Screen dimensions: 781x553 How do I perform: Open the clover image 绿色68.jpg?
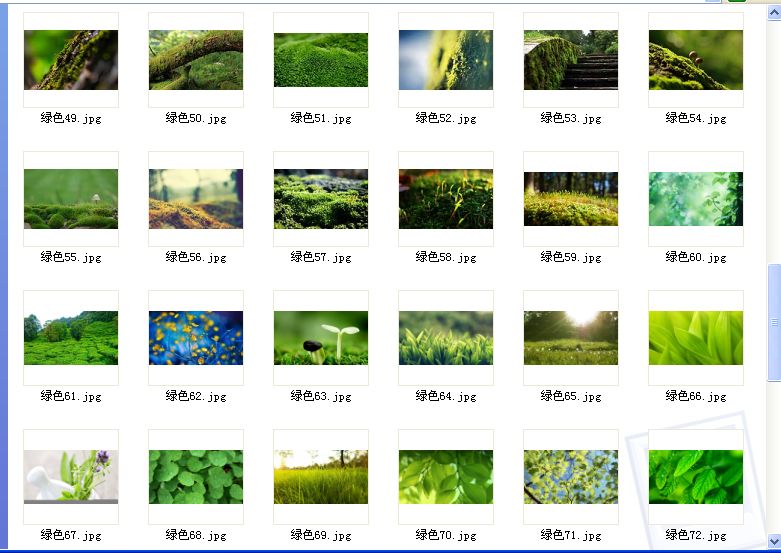tap(195, 477)
